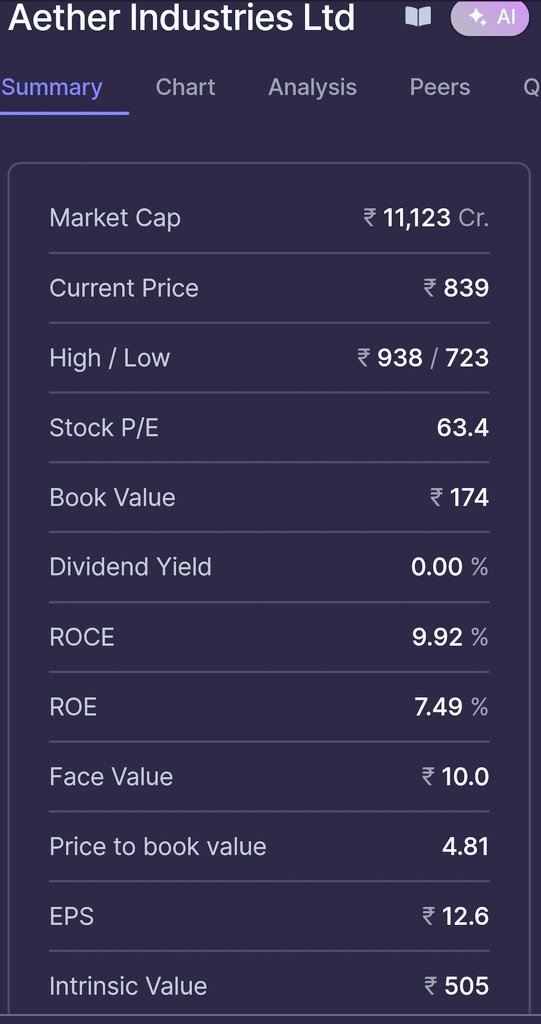Open the book icon next to company name
Image resolution: width=541 pixels, height=1024 pixels.
418,16
